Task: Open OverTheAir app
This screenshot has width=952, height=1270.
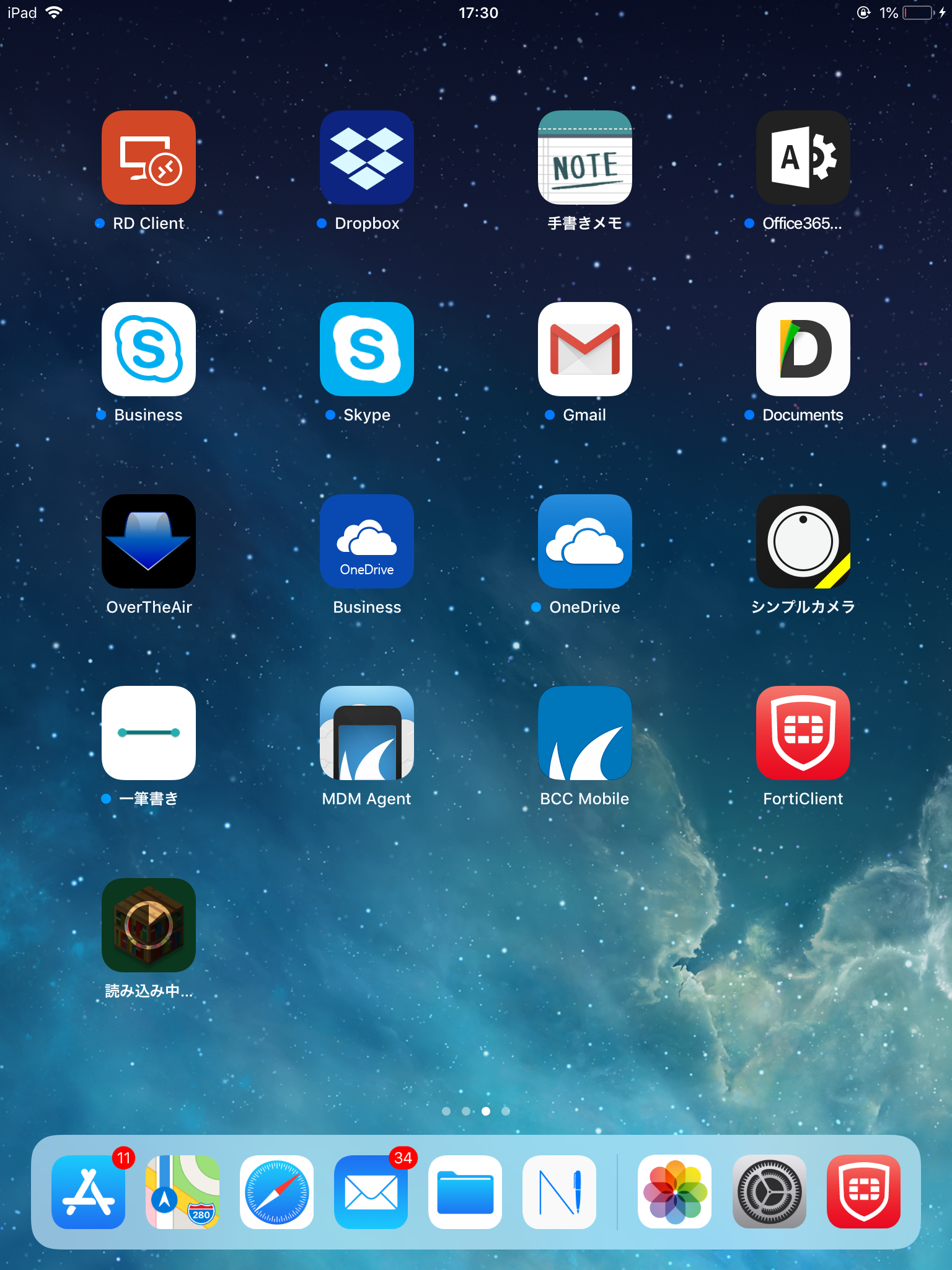Action: 149,541
